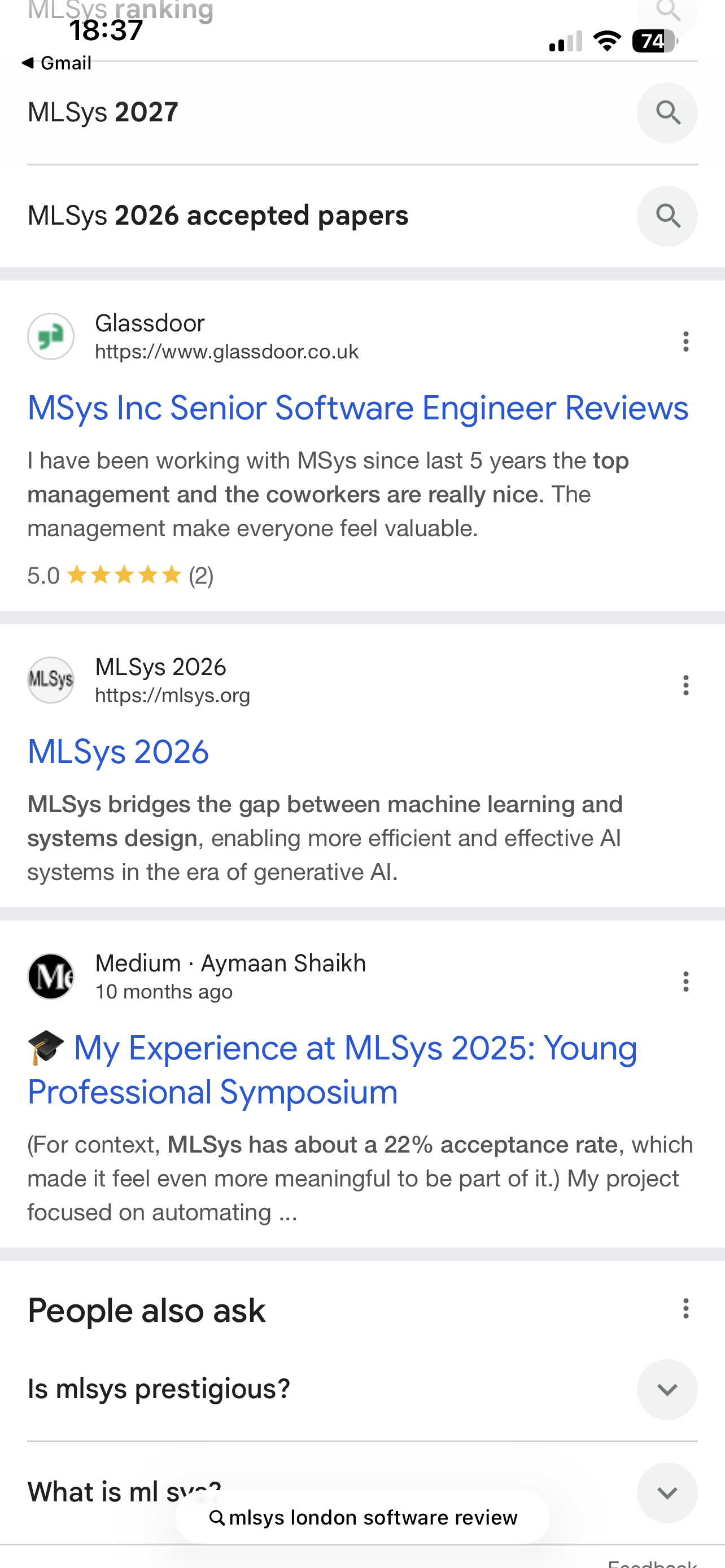
Task: Open the MLSys 2026 result link
Action: point(118,752)
